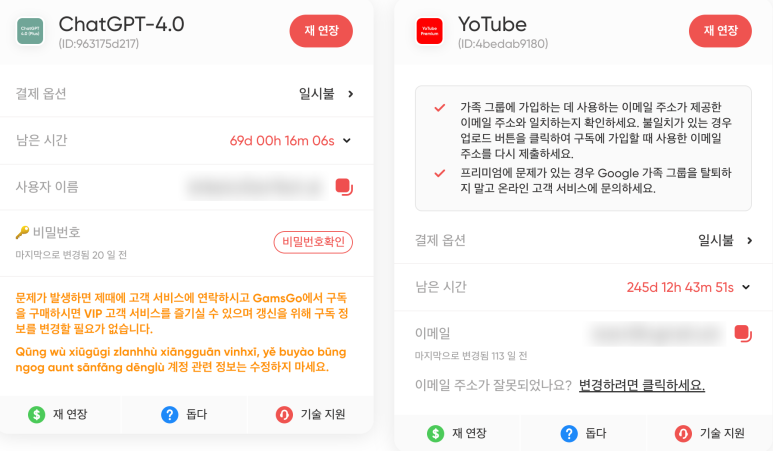Tap bottom 재 연장 in ChatGPT card

click(59, 414)
